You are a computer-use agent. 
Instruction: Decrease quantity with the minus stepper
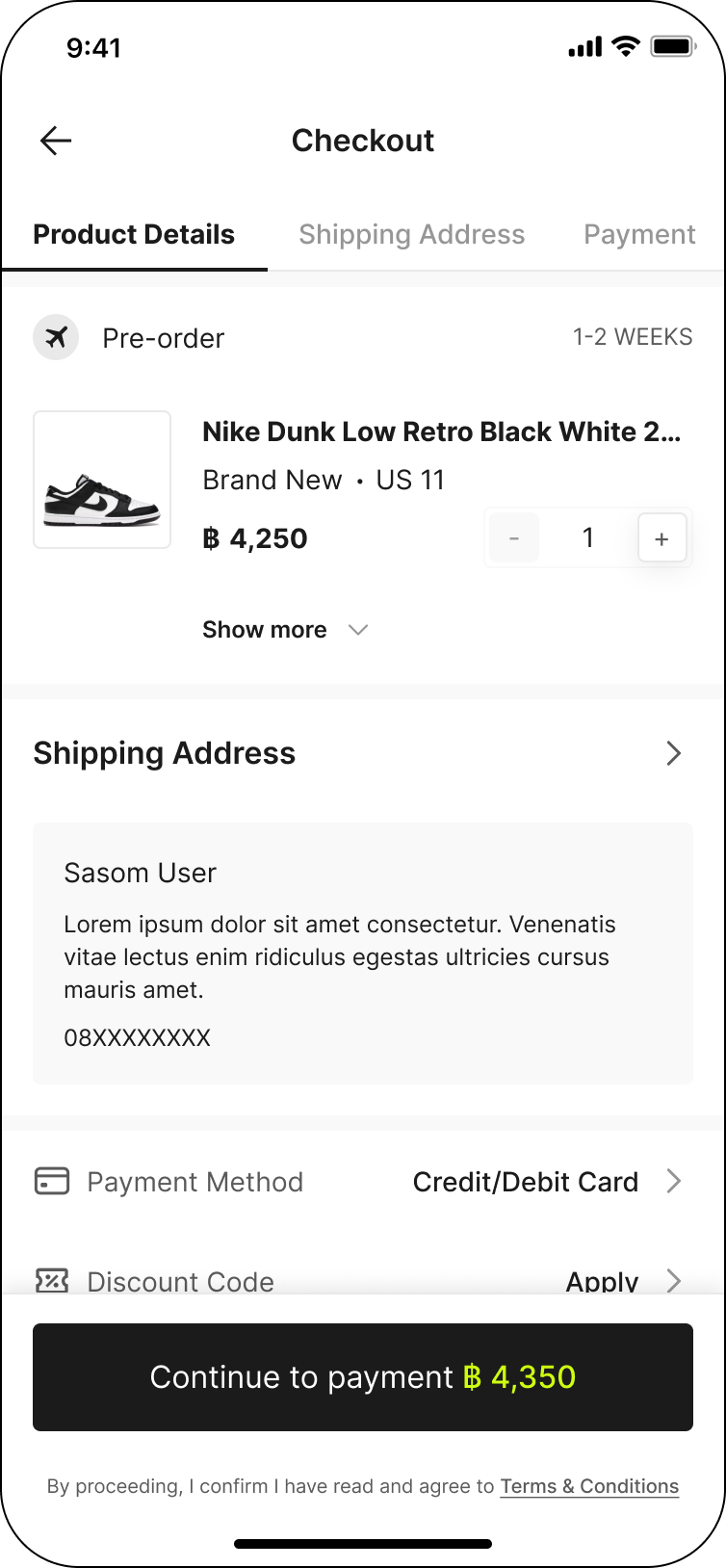click(514, 538)
